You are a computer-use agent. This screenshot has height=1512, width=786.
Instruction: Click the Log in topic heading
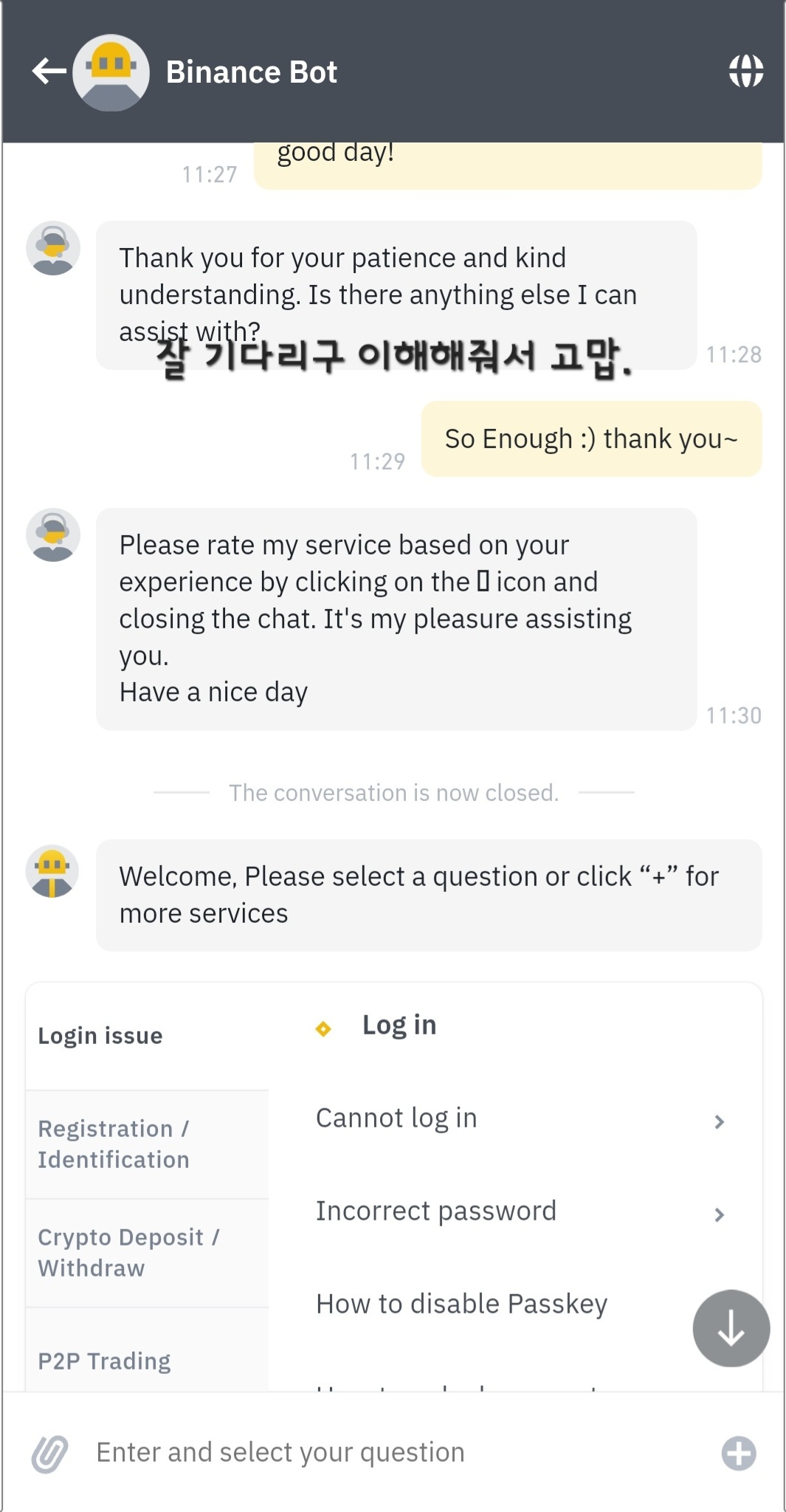click(x=399, y=1025)
